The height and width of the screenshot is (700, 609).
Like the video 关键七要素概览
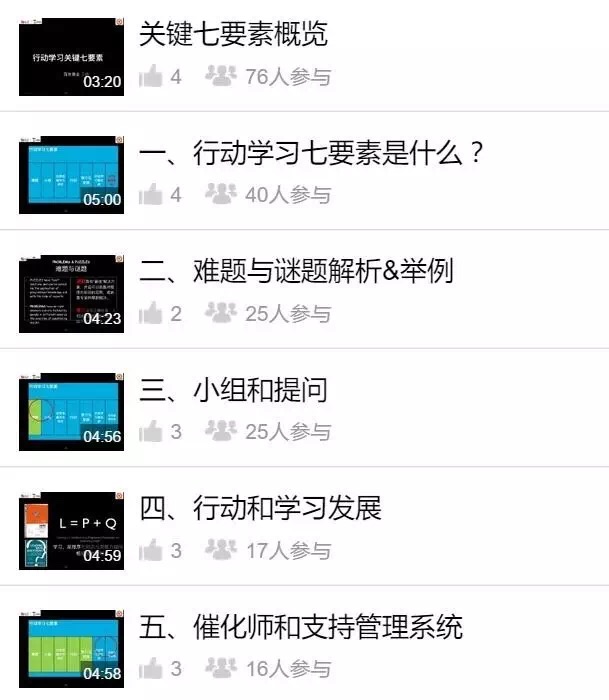pyautogui.click(x=151, y=77)
